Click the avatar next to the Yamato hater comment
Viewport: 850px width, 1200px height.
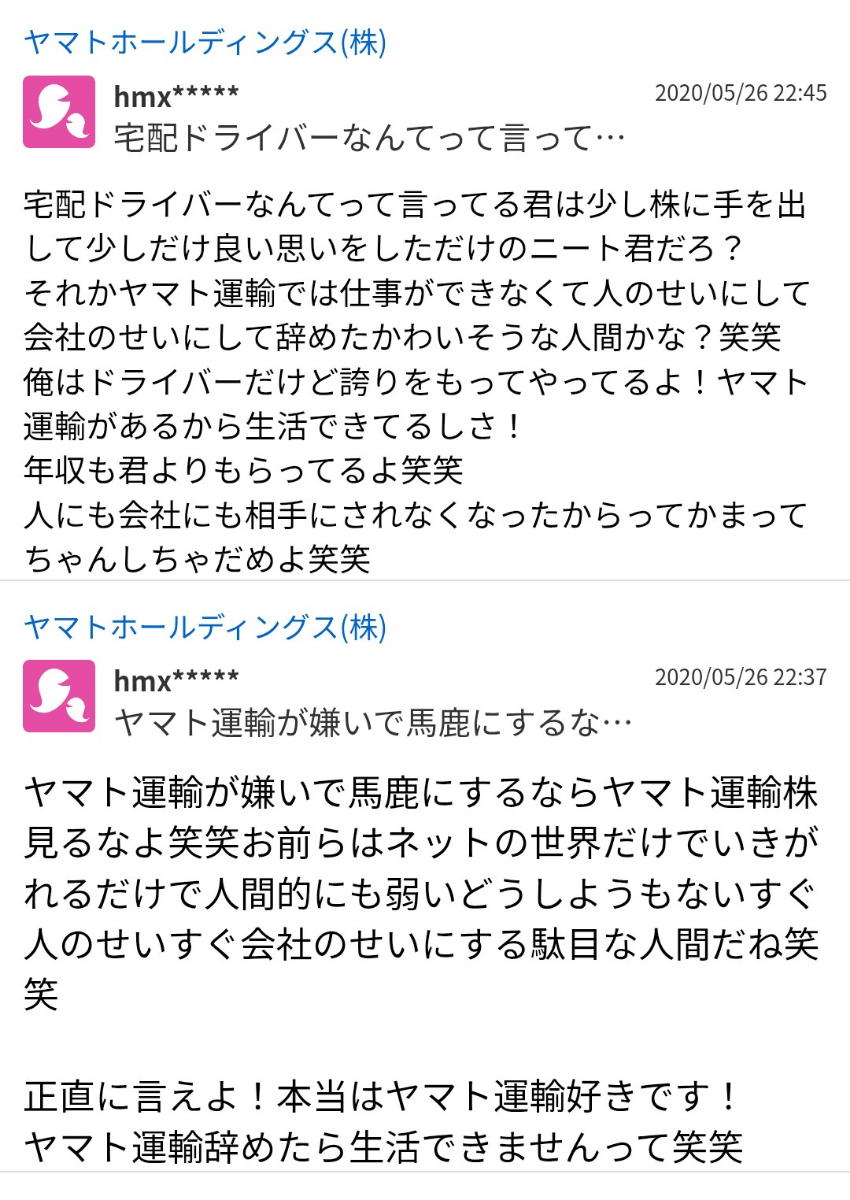coord(58,698)
